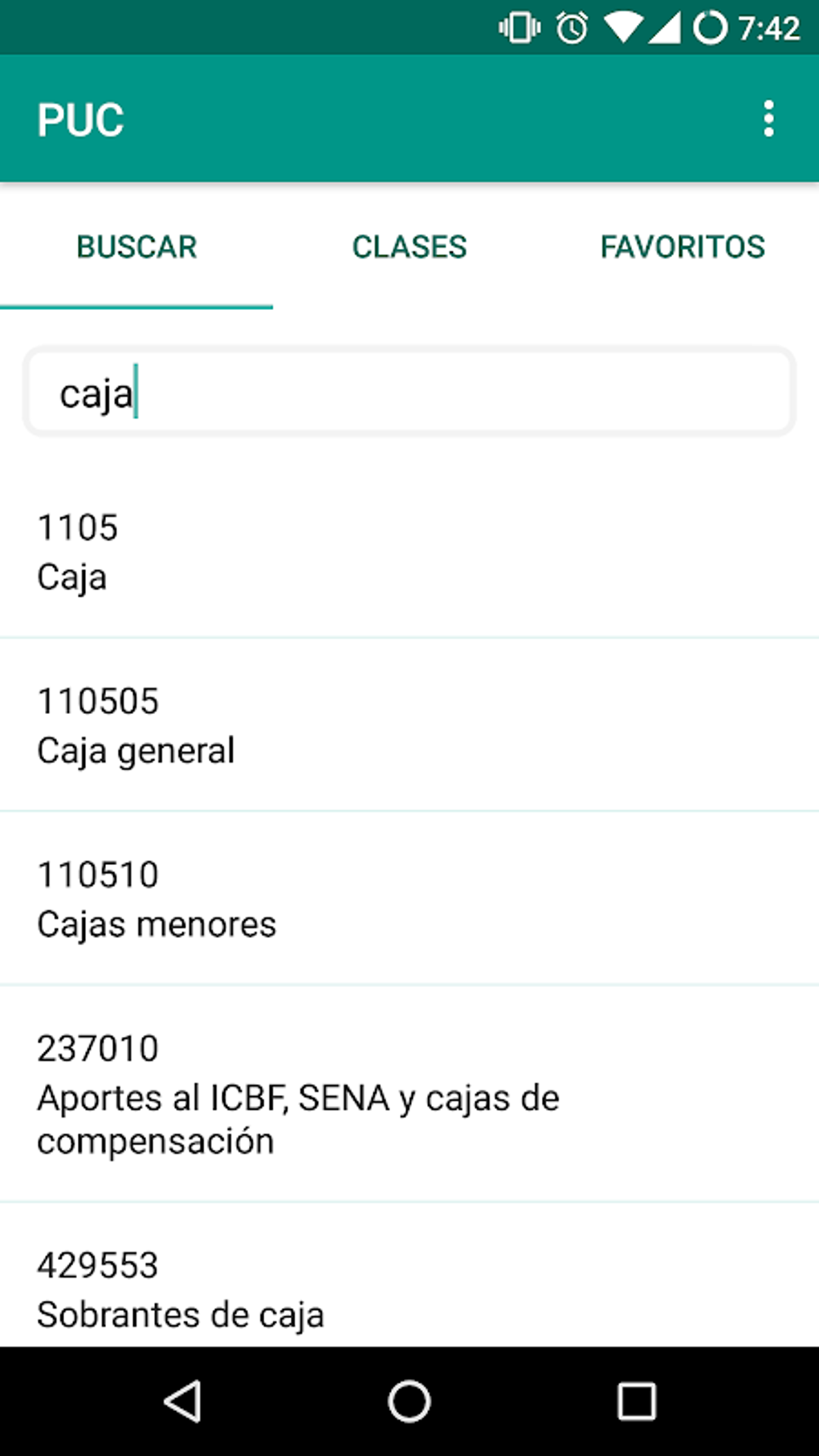Tap the Wi-Fi icon in the status bar
This screenshot has height=1456, width=819.
(622, 28)
